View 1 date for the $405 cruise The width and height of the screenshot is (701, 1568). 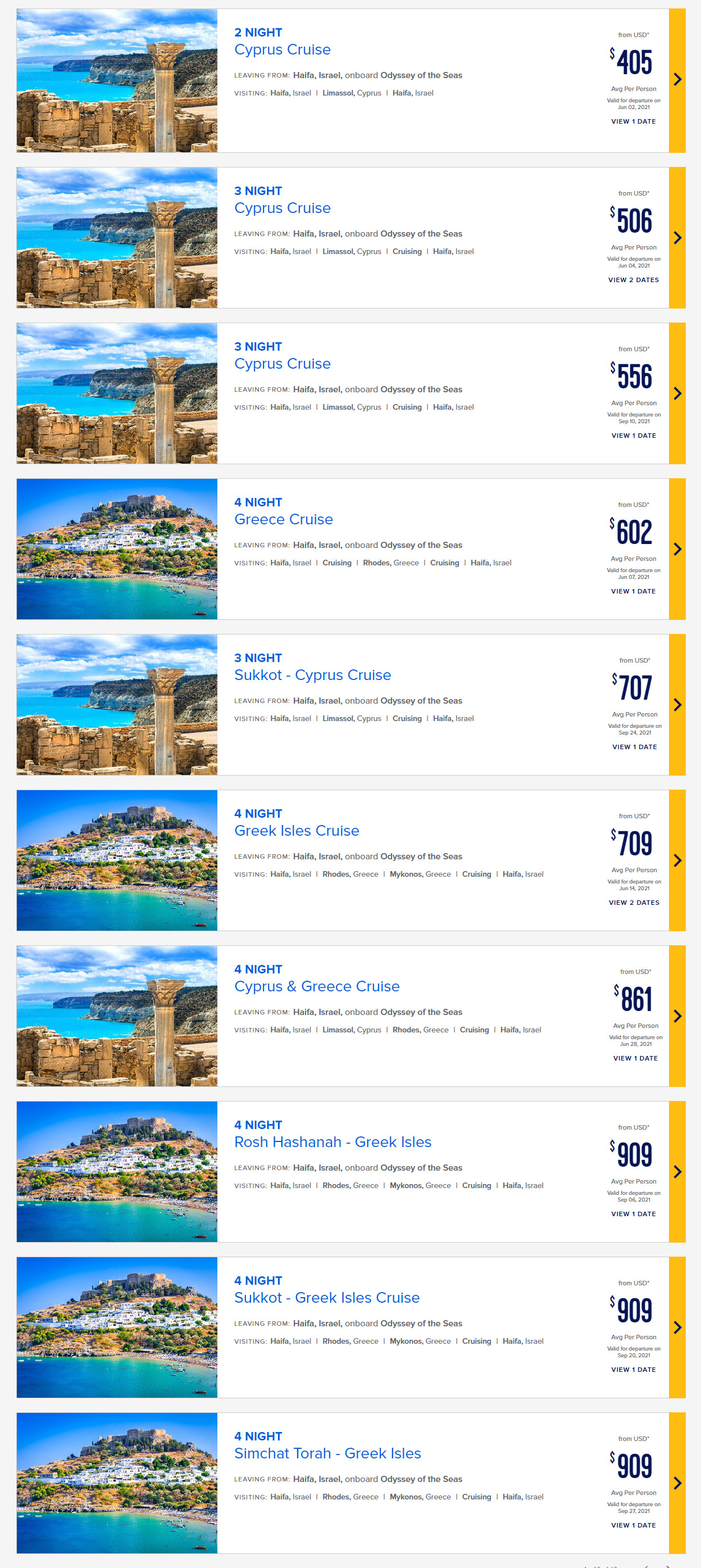coord(634,122)
